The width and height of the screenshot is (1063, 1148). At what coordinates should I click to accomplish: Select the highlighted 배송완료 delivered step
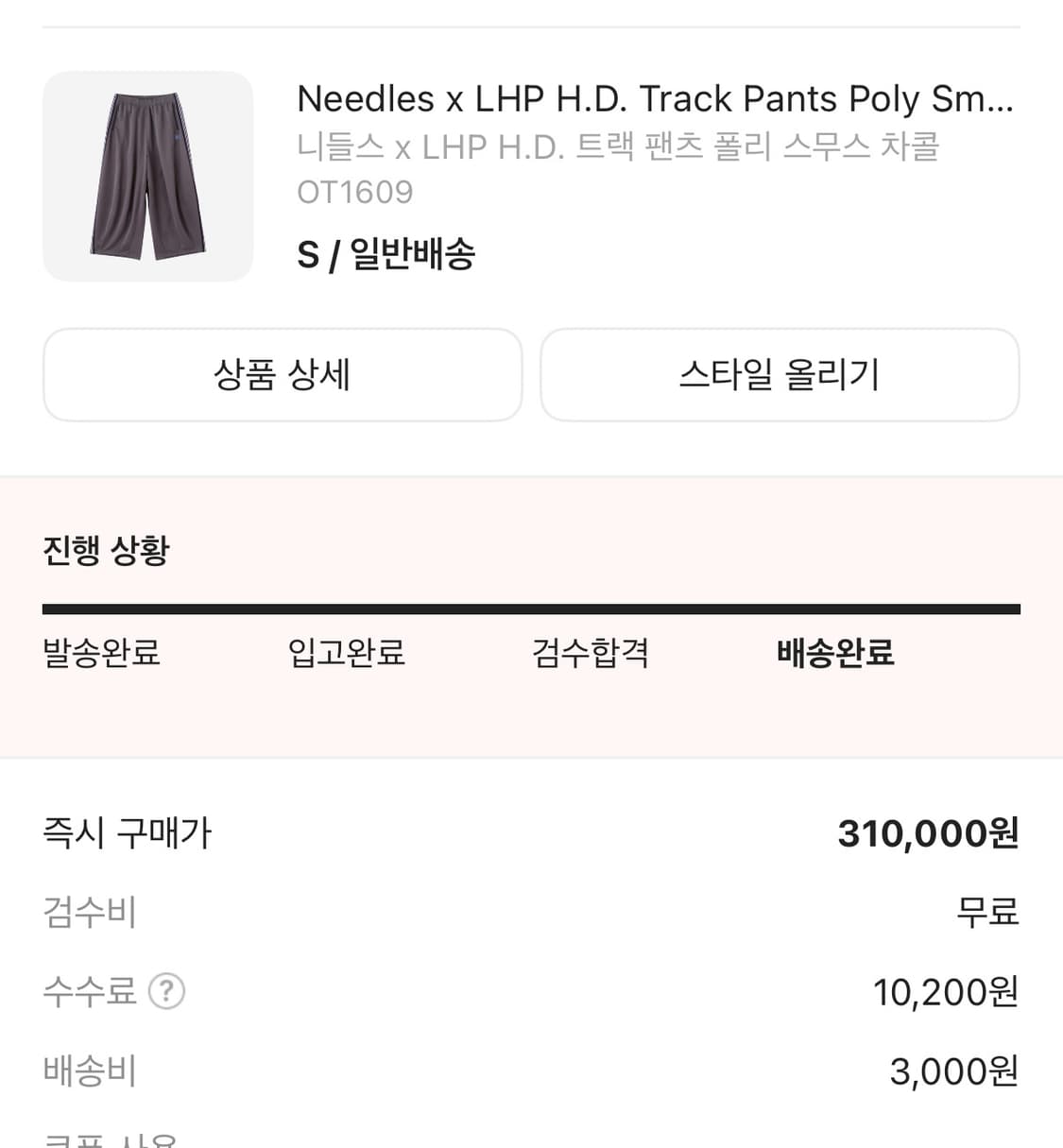835,653
